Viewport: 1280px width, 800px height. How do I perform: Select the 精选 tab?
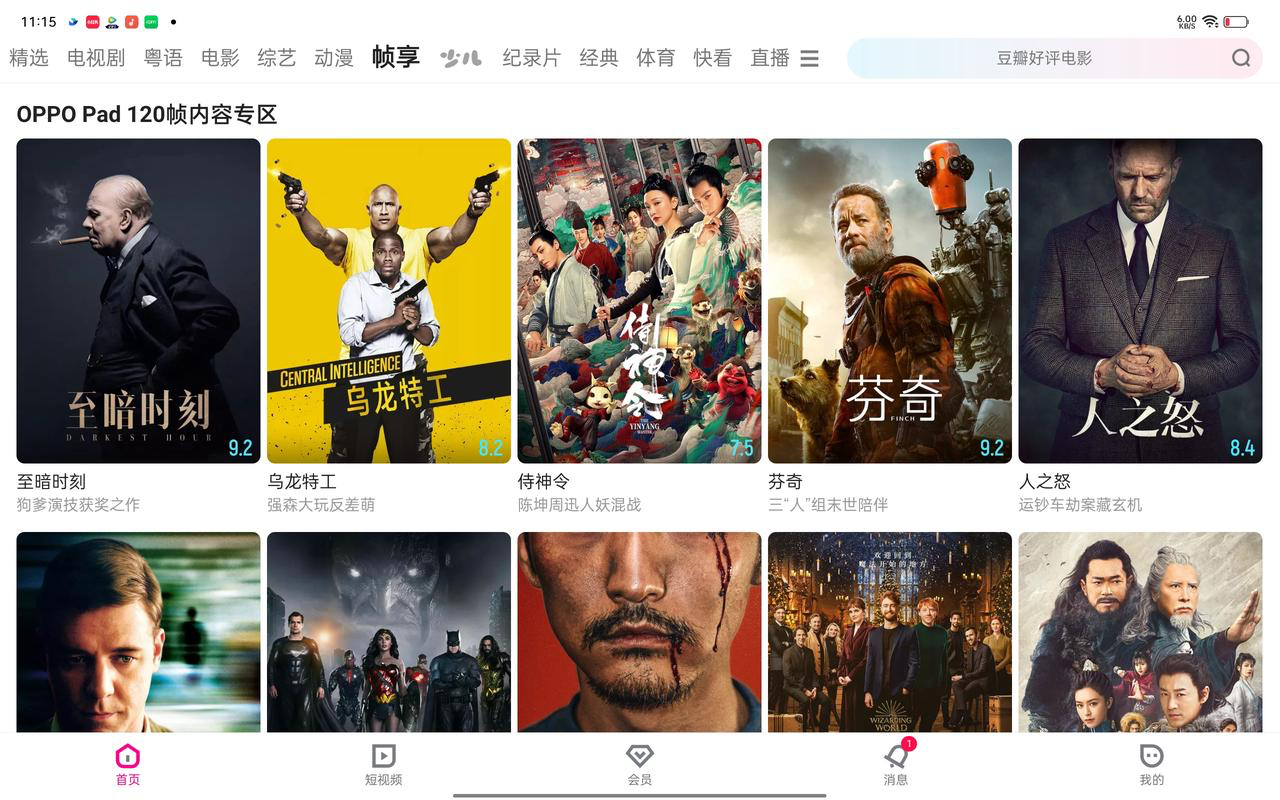click(x=29, y=58)
